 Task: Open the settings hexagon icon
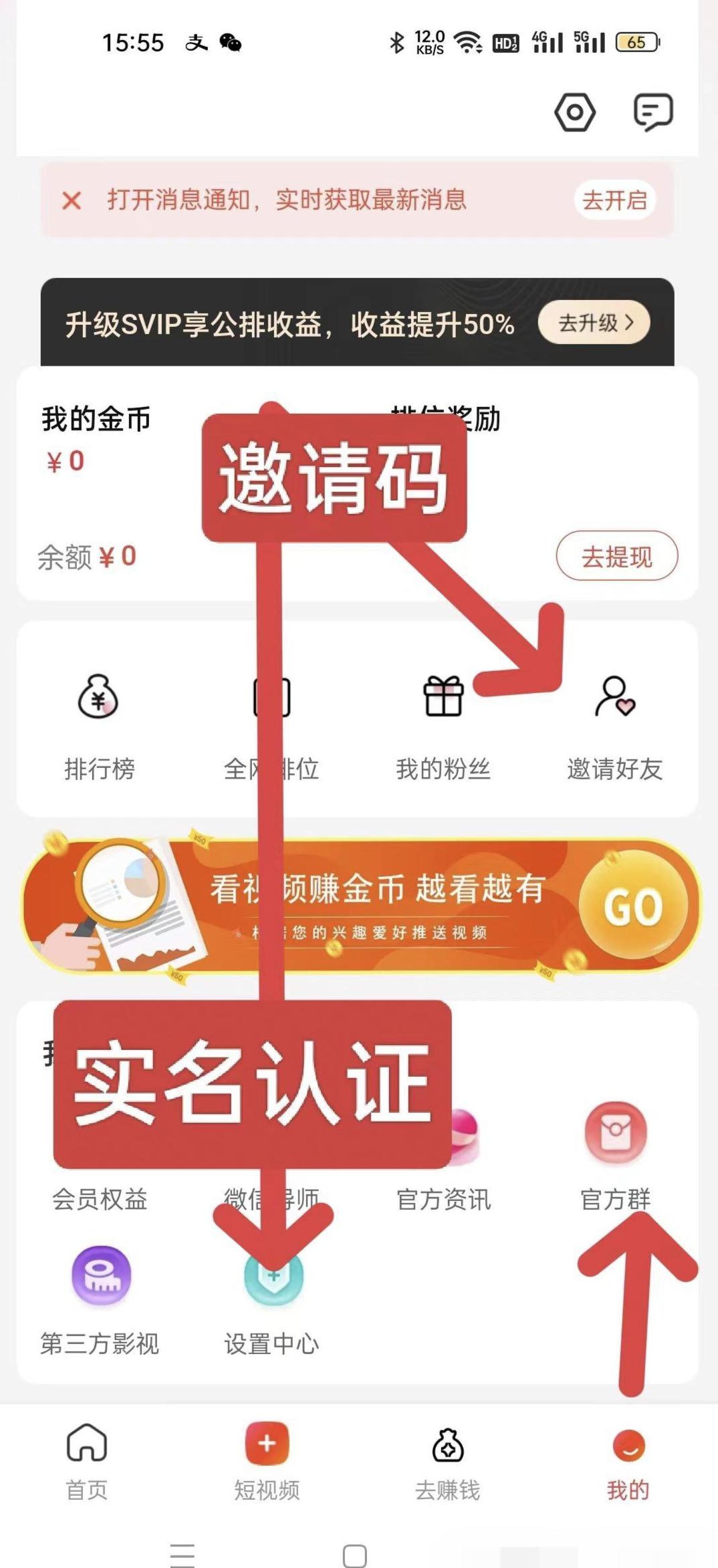pyautogui.click(x=574, y=112)
